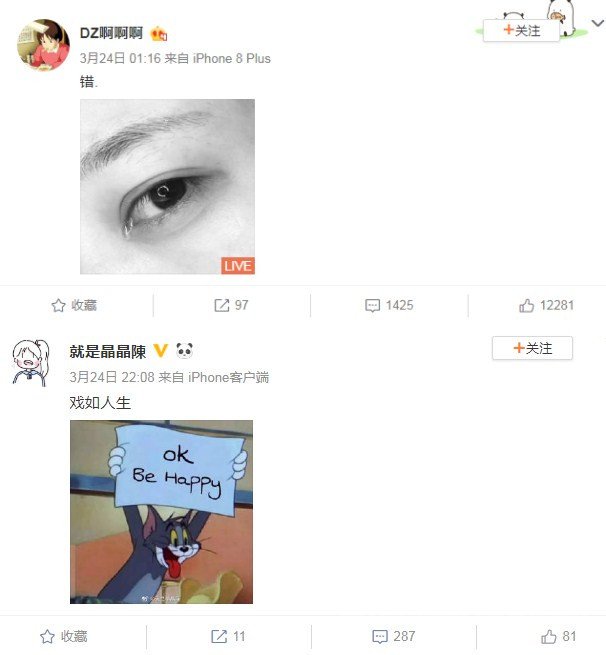The image size is (606, 655).
Task: View the Tom cat image in 就是晶晶陳's post
Action: [x=161, y=511]
